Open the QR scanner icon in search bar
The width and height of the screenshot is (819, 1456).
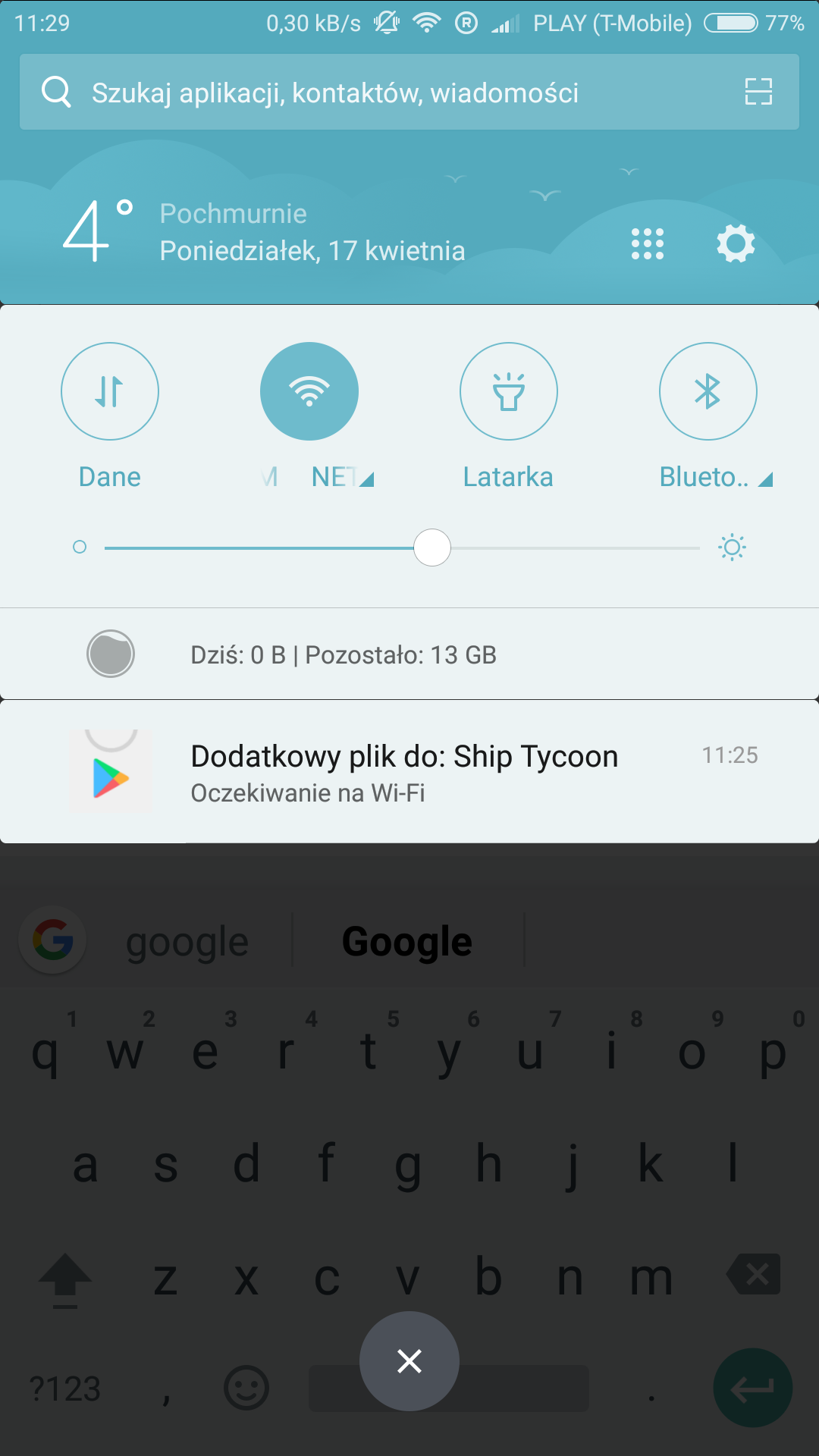[x=758, y=92]
